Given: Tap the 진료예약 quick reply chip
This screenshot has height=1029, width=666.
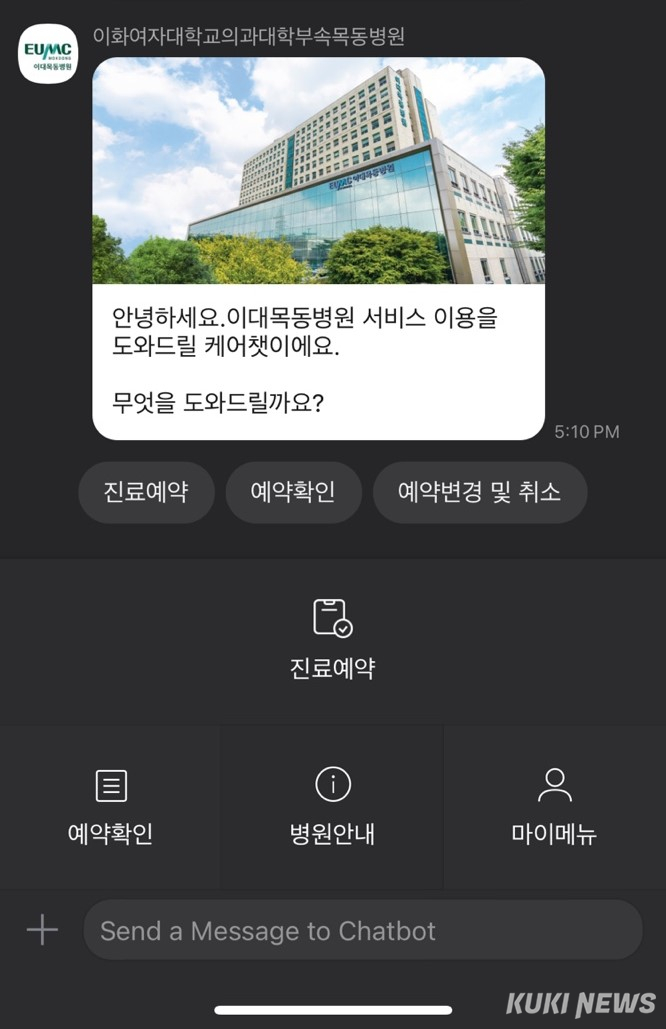Looking at the screenshot, I should point(146,492).
